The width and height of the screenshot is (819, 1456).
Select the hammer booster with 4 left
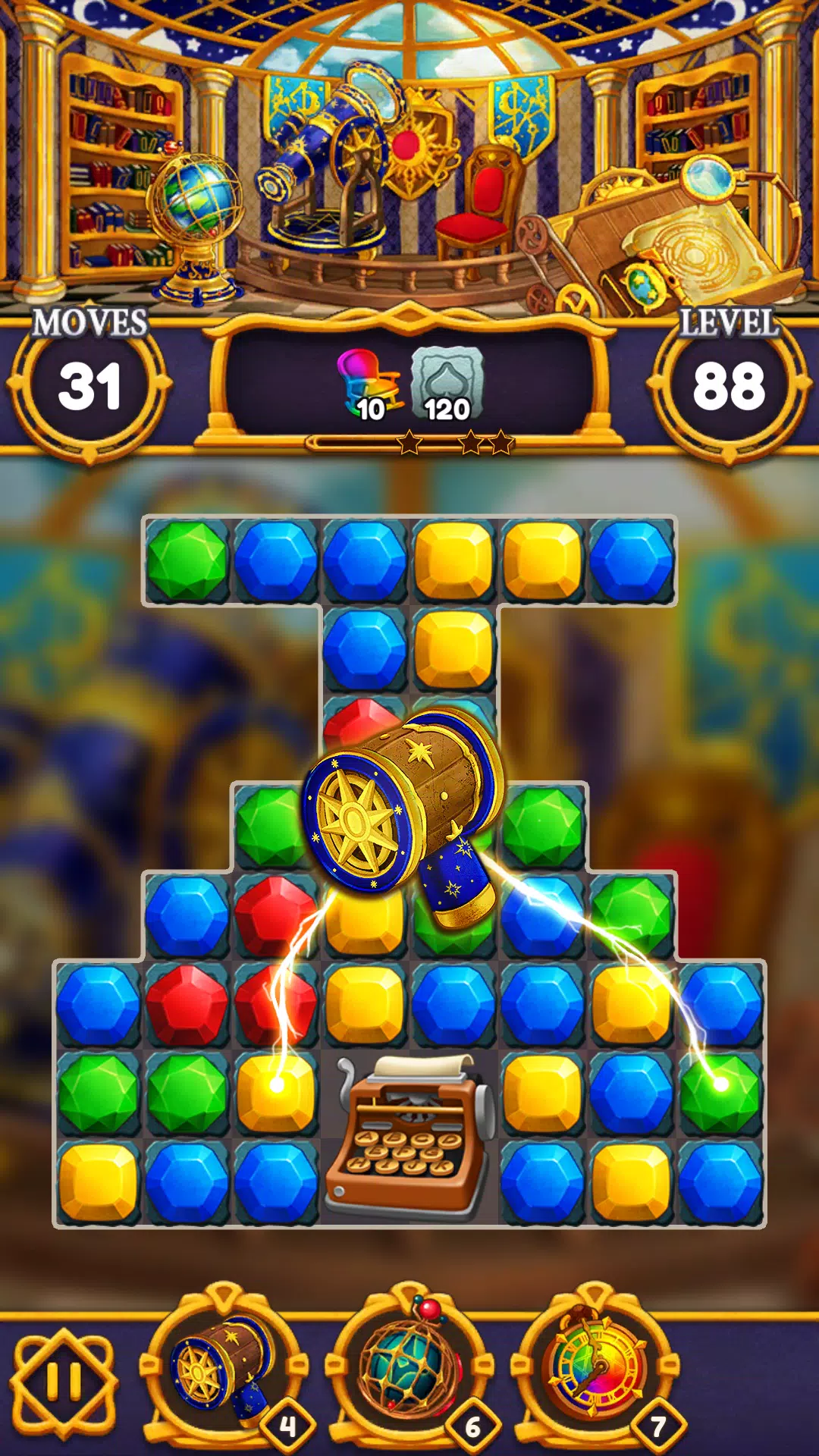point(224,1369)
